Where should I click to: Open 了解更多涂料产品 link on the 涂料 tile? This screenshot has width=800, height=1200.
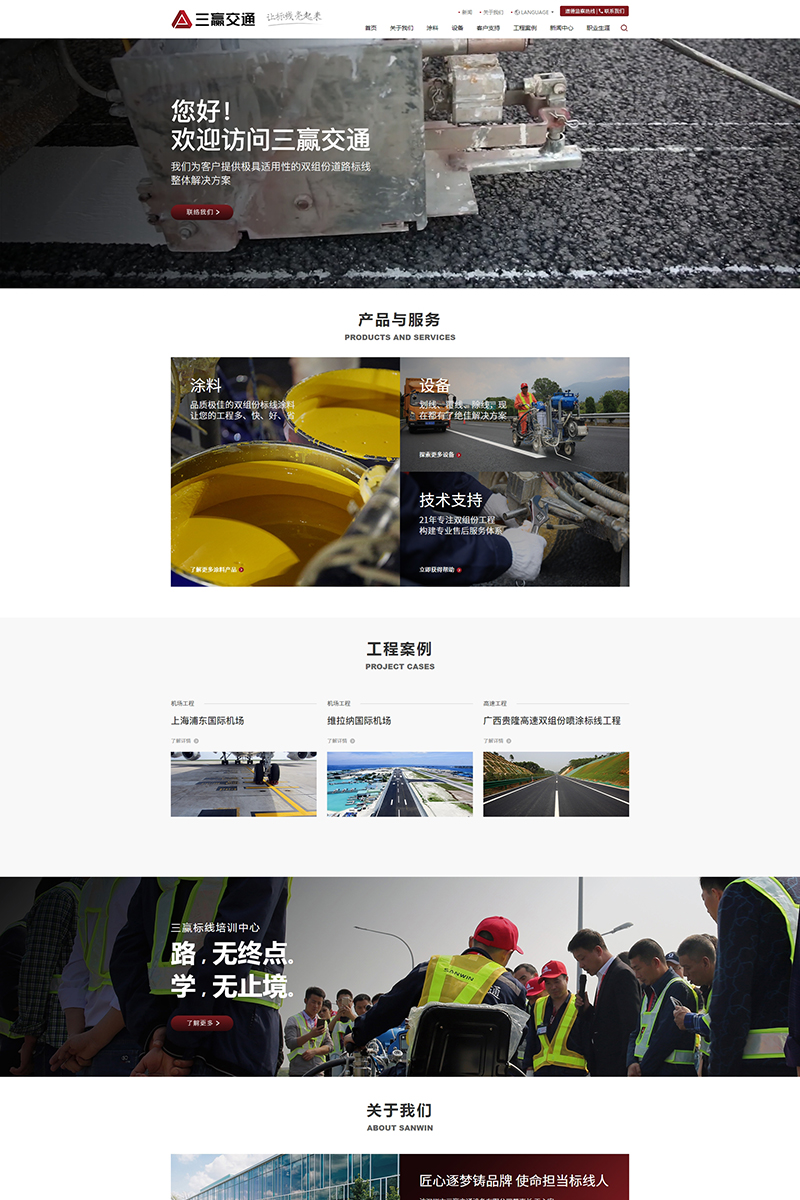tap(217, 569)
